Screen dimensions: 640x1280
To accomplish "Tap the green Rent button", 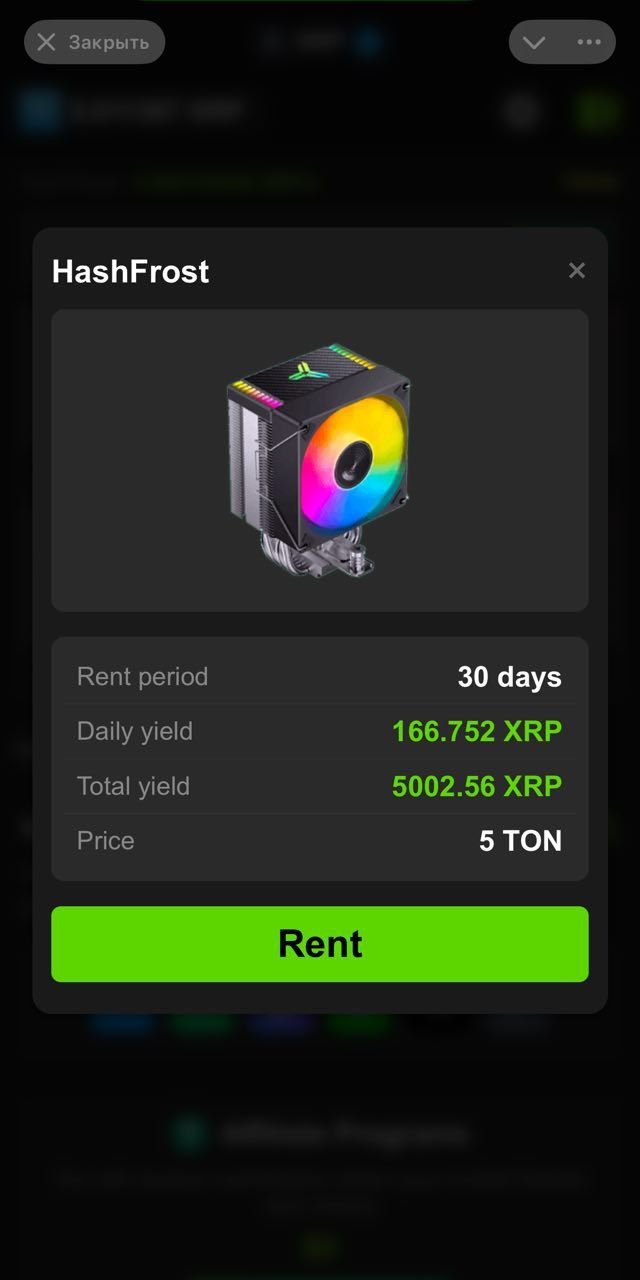I will click(x=320, y=944).
